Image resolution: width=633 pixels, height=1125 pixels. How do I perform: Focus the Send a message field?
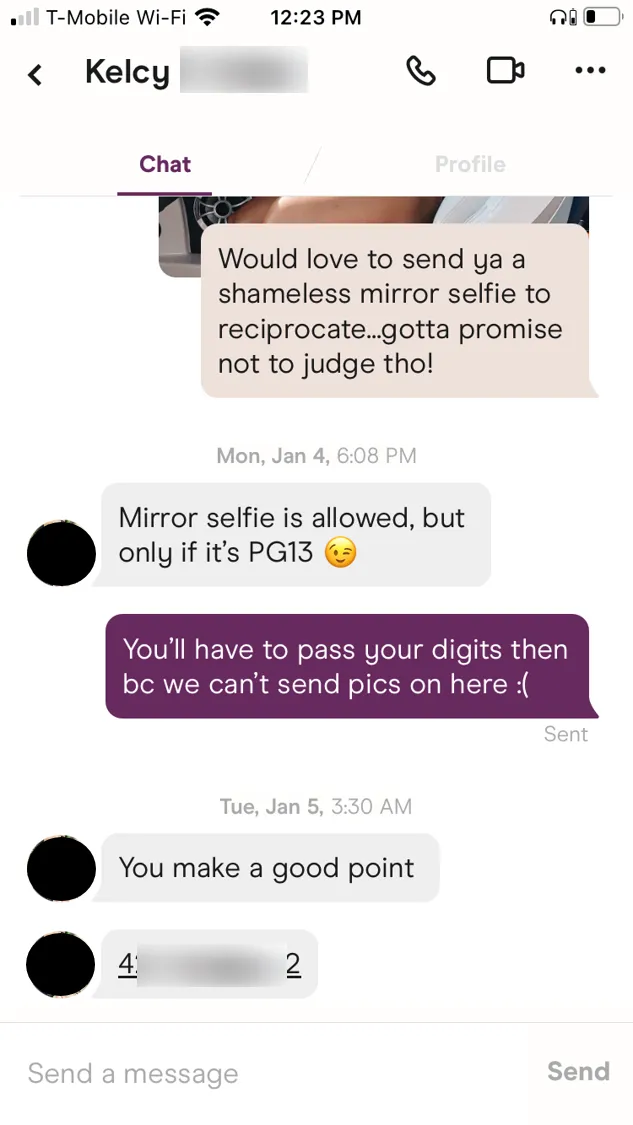270,1074
